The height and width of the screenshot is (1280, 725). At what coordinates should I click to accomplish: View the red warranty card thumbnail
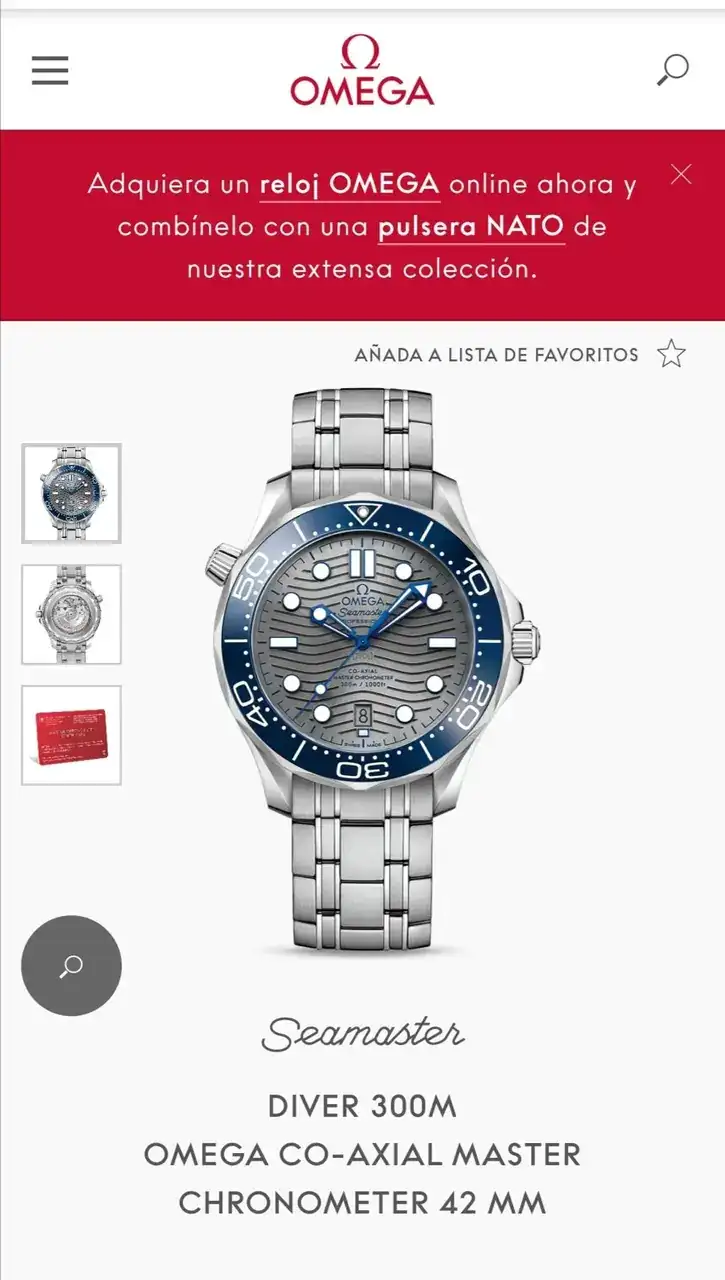tap(72, 735)
